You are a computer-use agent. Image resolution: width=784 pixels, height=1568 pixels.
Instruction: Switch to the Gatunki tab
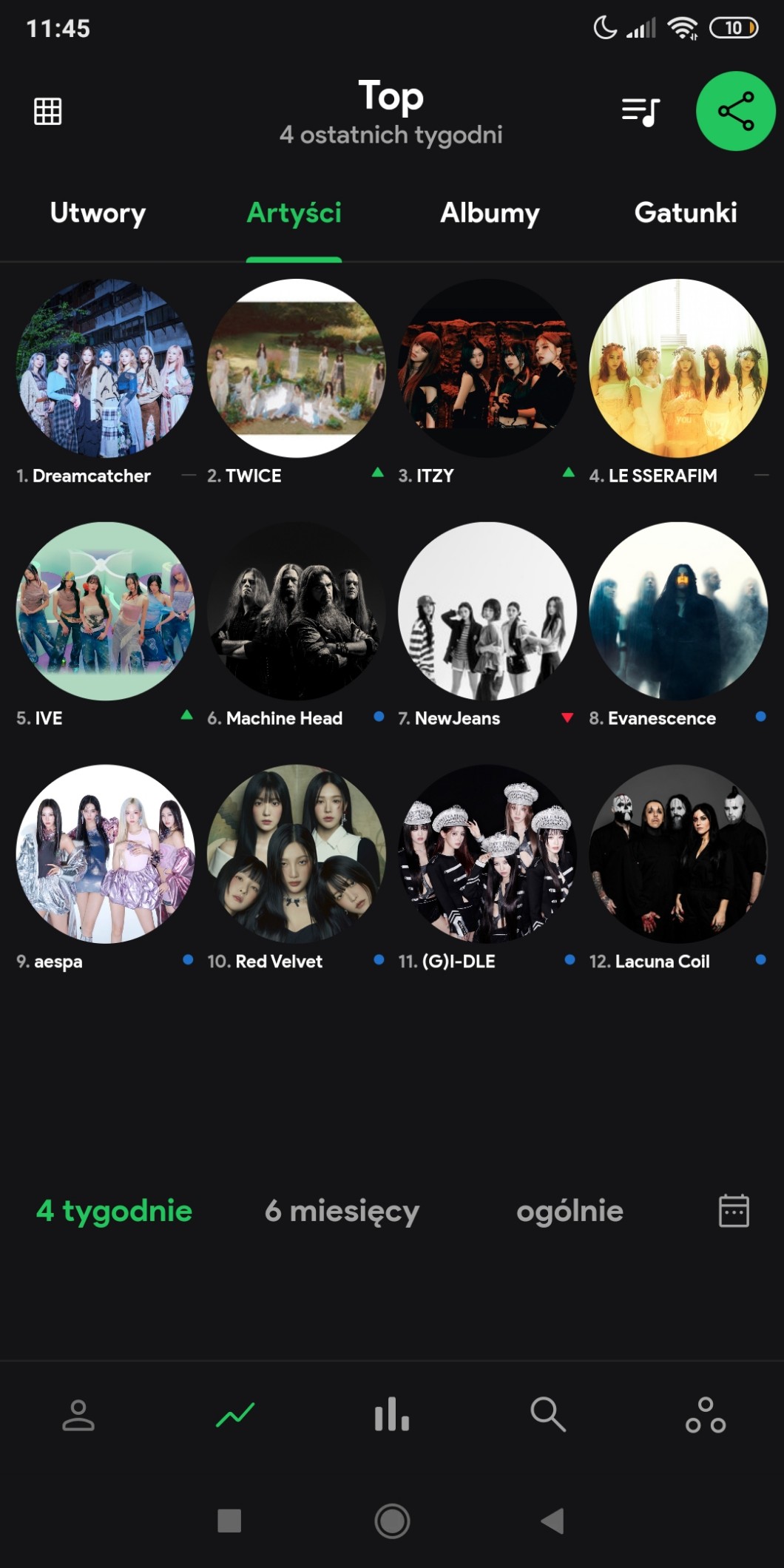[686, 213]
